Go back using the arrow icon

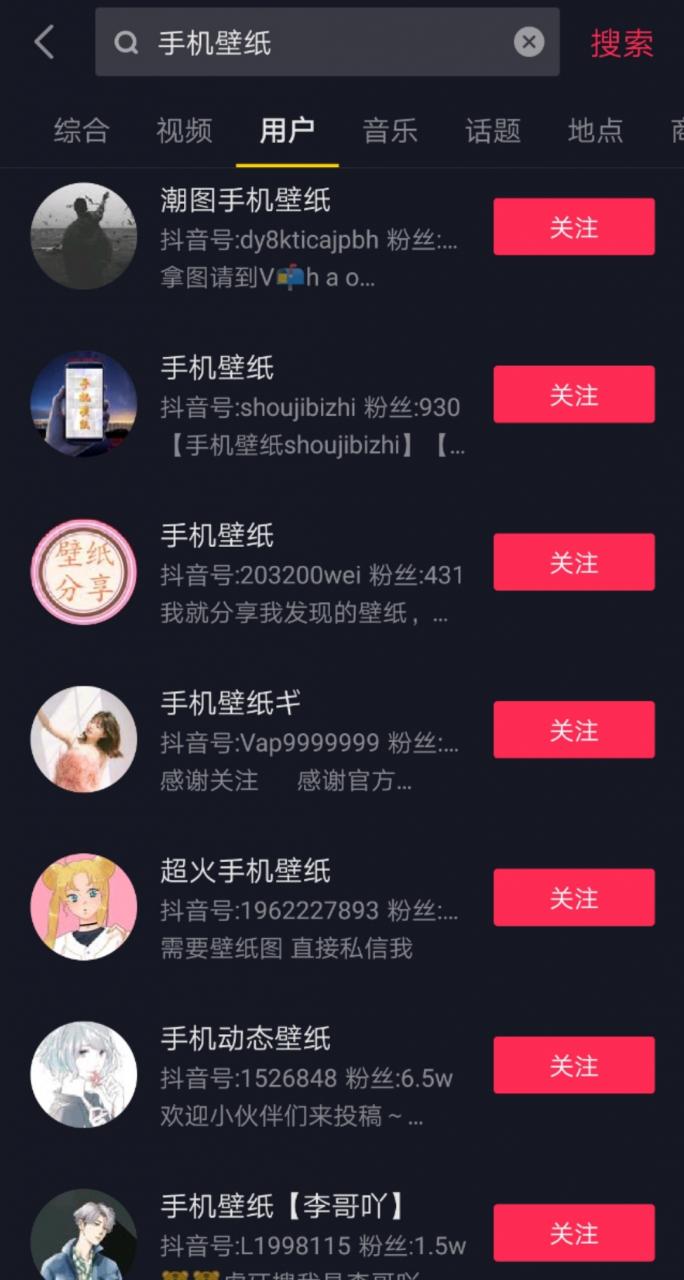click(44, 42)
